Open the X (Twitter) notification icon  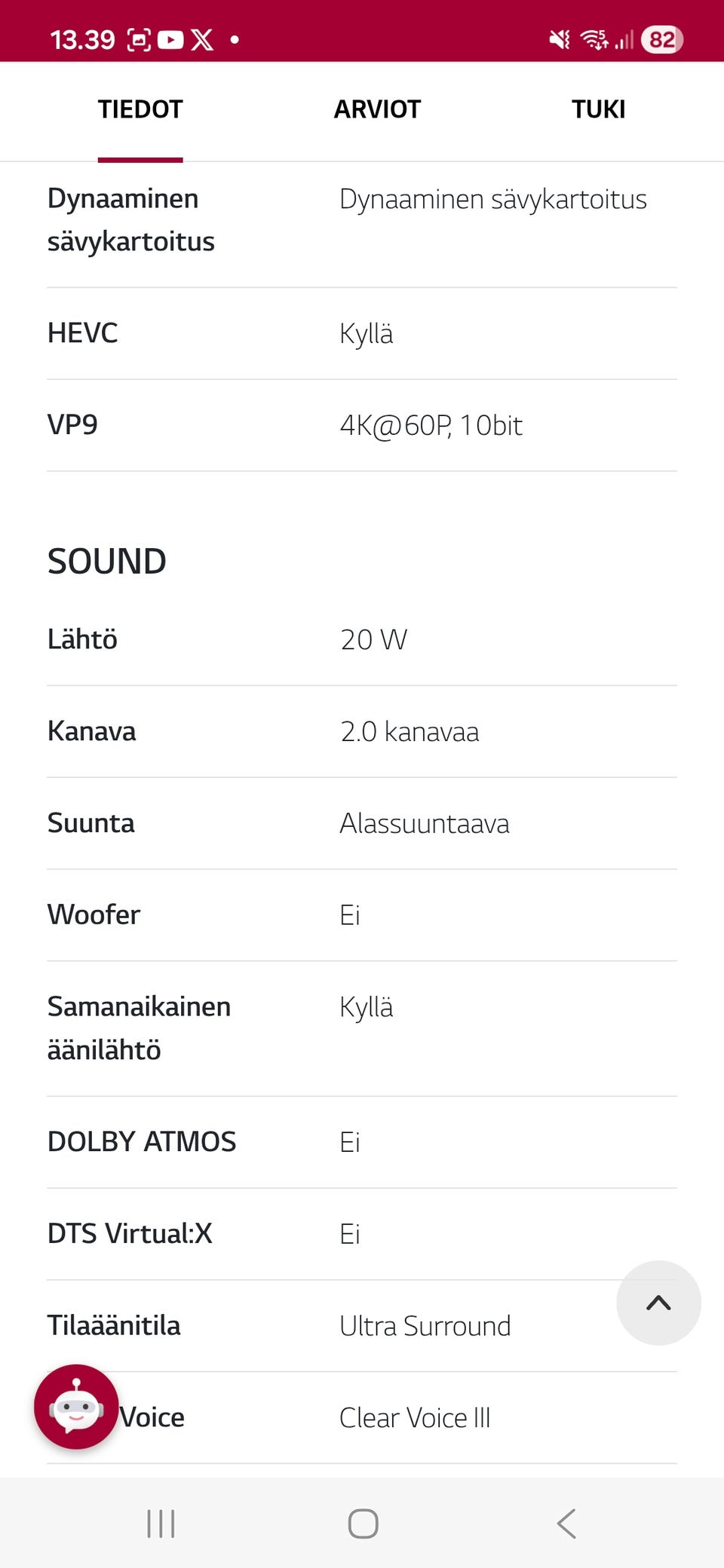coord(202,39)
